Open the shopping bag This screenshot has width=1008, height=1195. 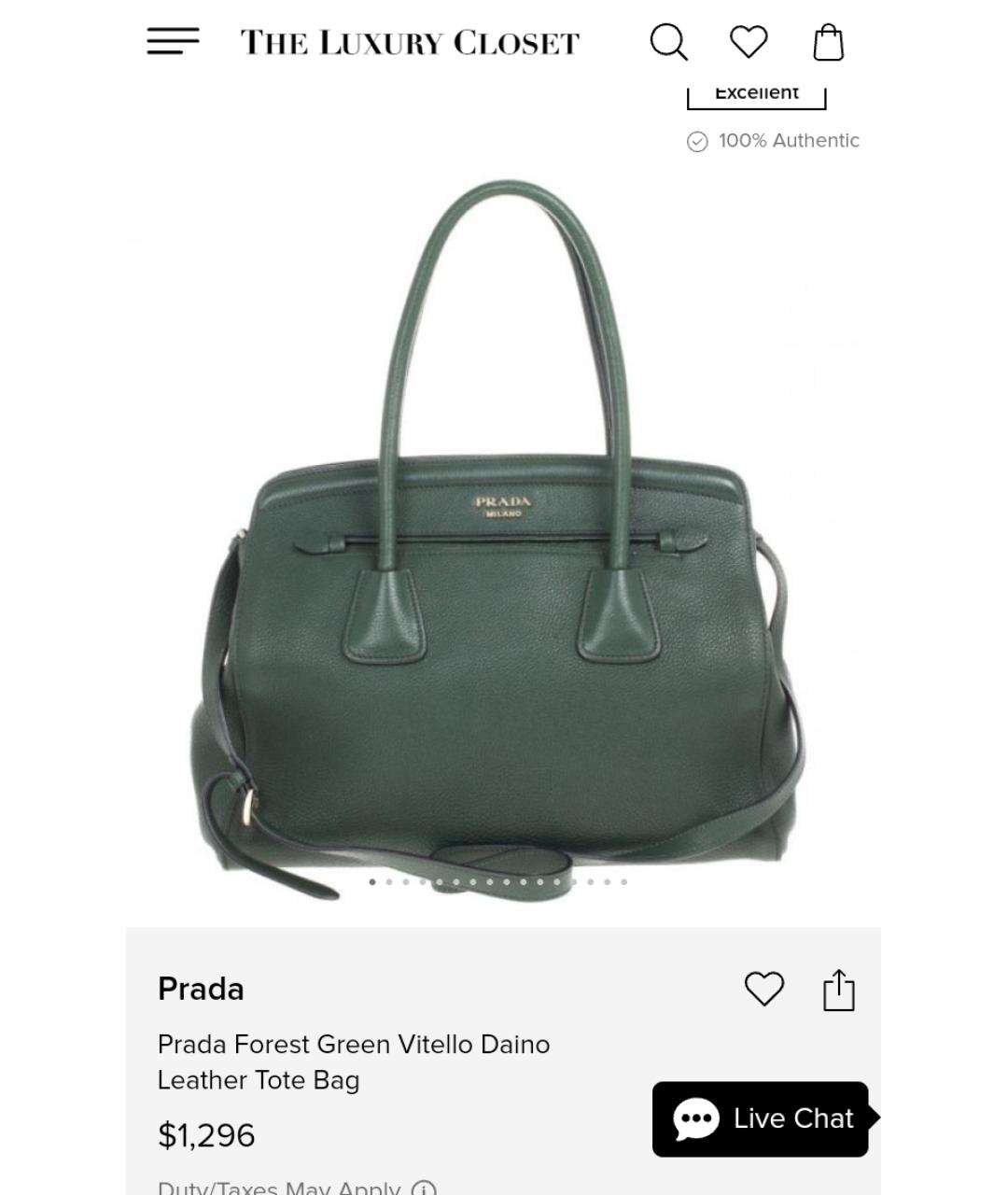828,43
